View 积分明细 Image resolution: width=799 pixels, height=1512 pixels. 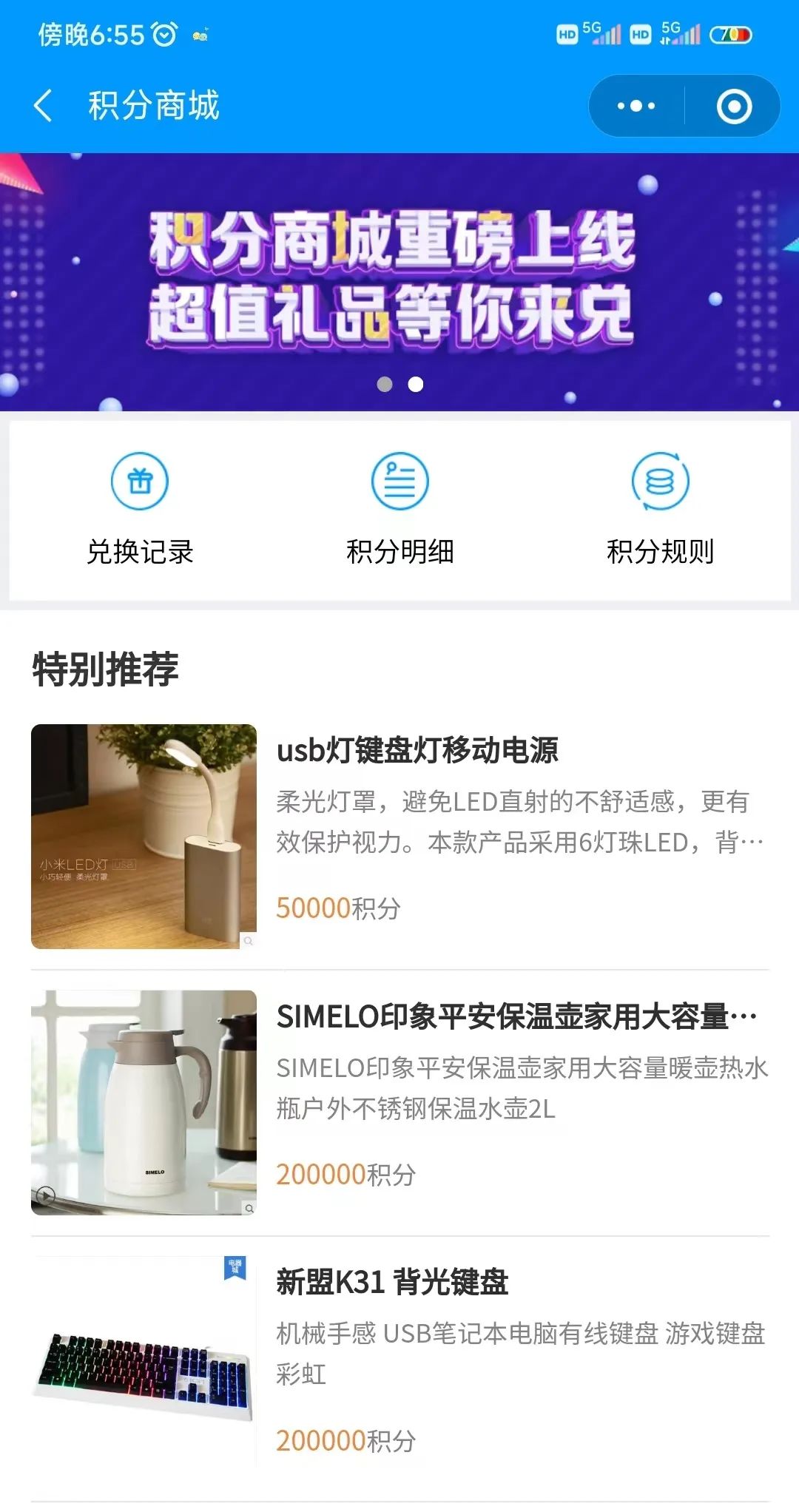[399, 509]
